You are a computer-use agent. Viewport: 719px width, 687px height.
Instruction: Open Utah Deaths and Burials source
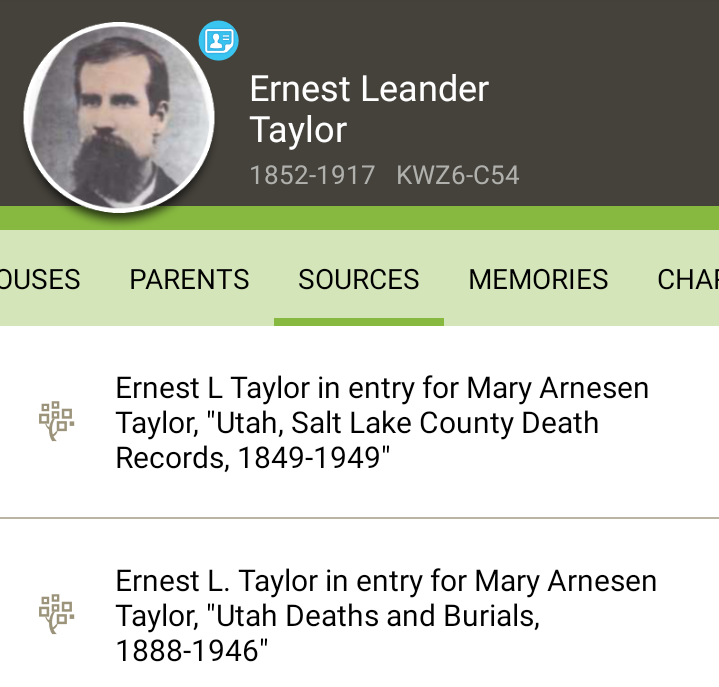coord(385,616)
